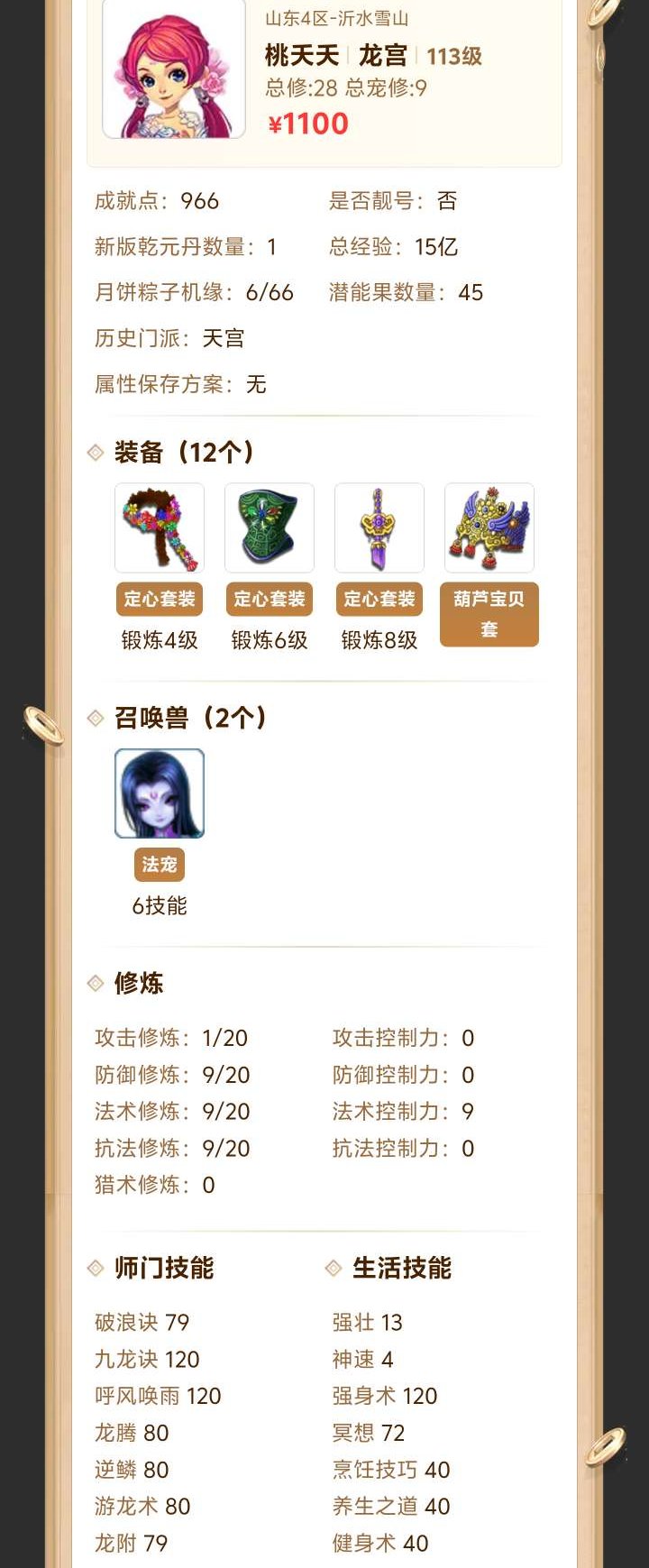This screenshot has width=649, height=1568.
Task: View the golden headdress equipment icon
Action: [489, 528]
